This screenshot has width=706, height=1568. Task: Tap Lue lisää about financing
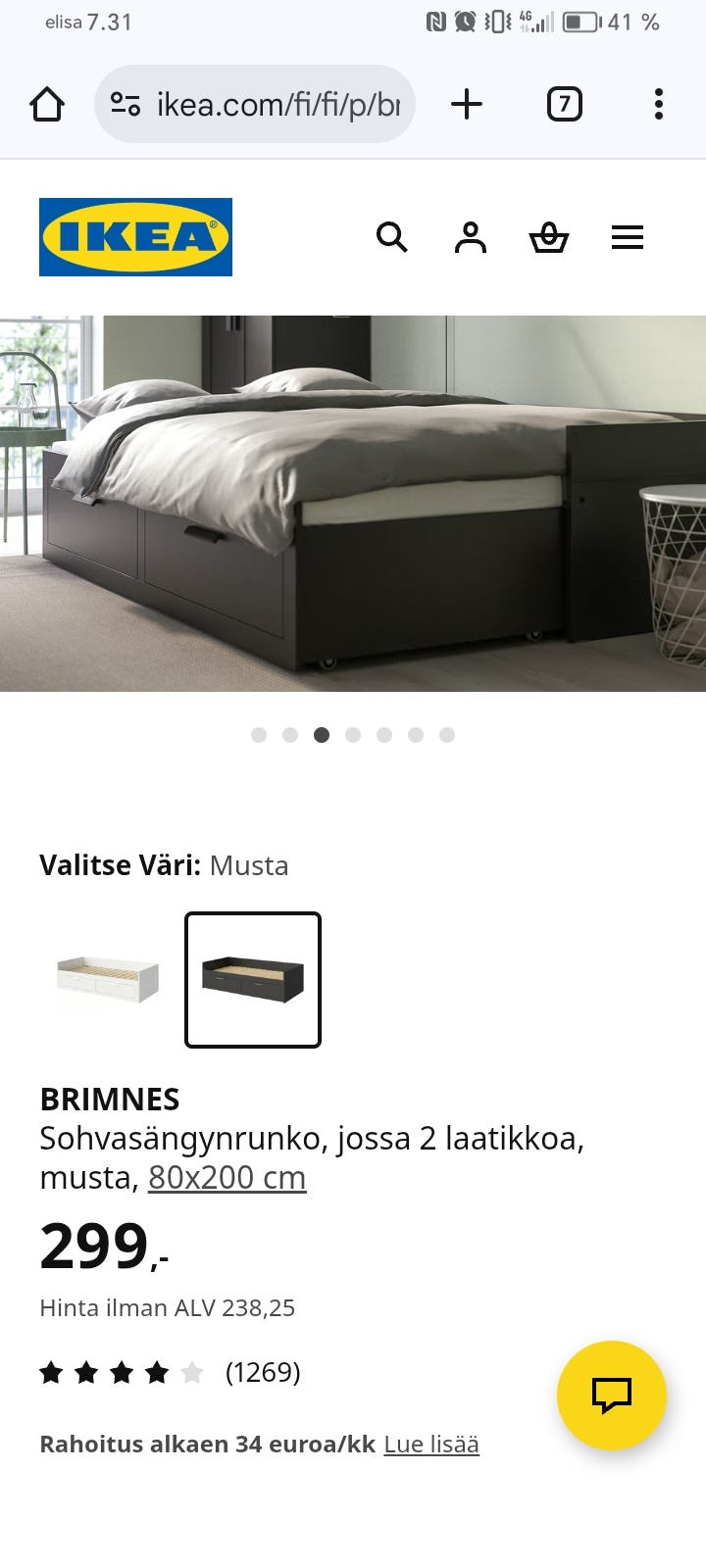tap(431, 1445)
